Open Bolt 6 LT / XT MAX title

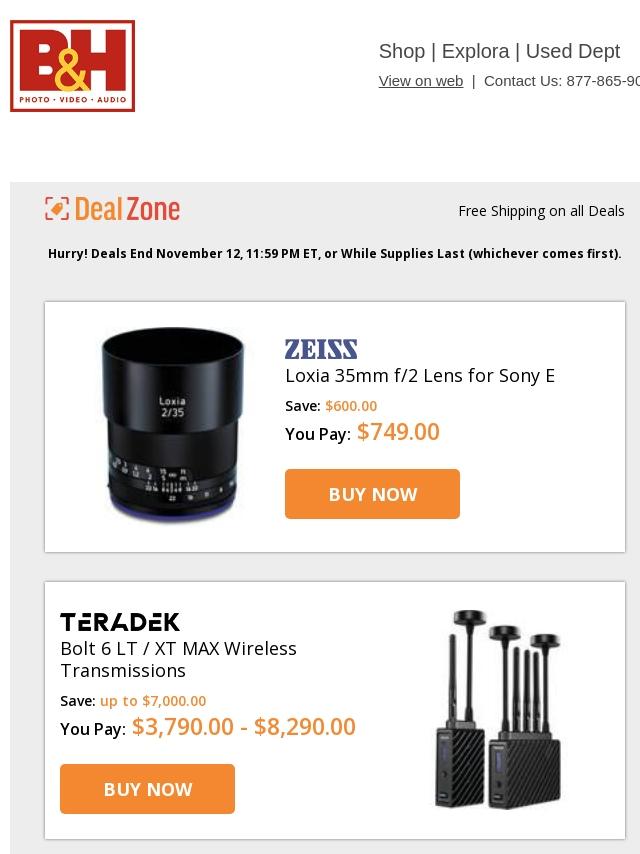[178, 659]
